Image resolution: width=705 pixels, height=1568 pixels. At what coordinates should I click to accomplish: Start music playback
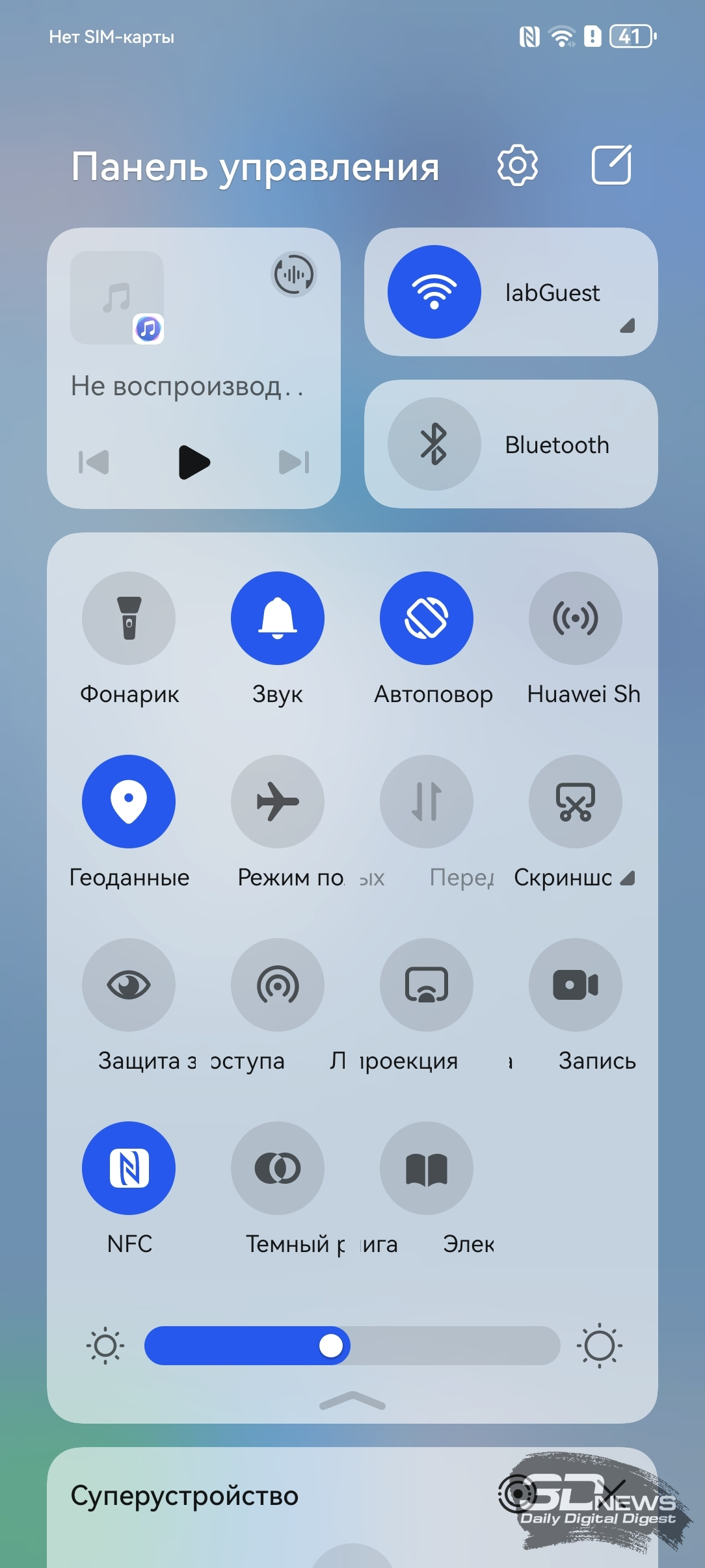click(x=194, y=462)
